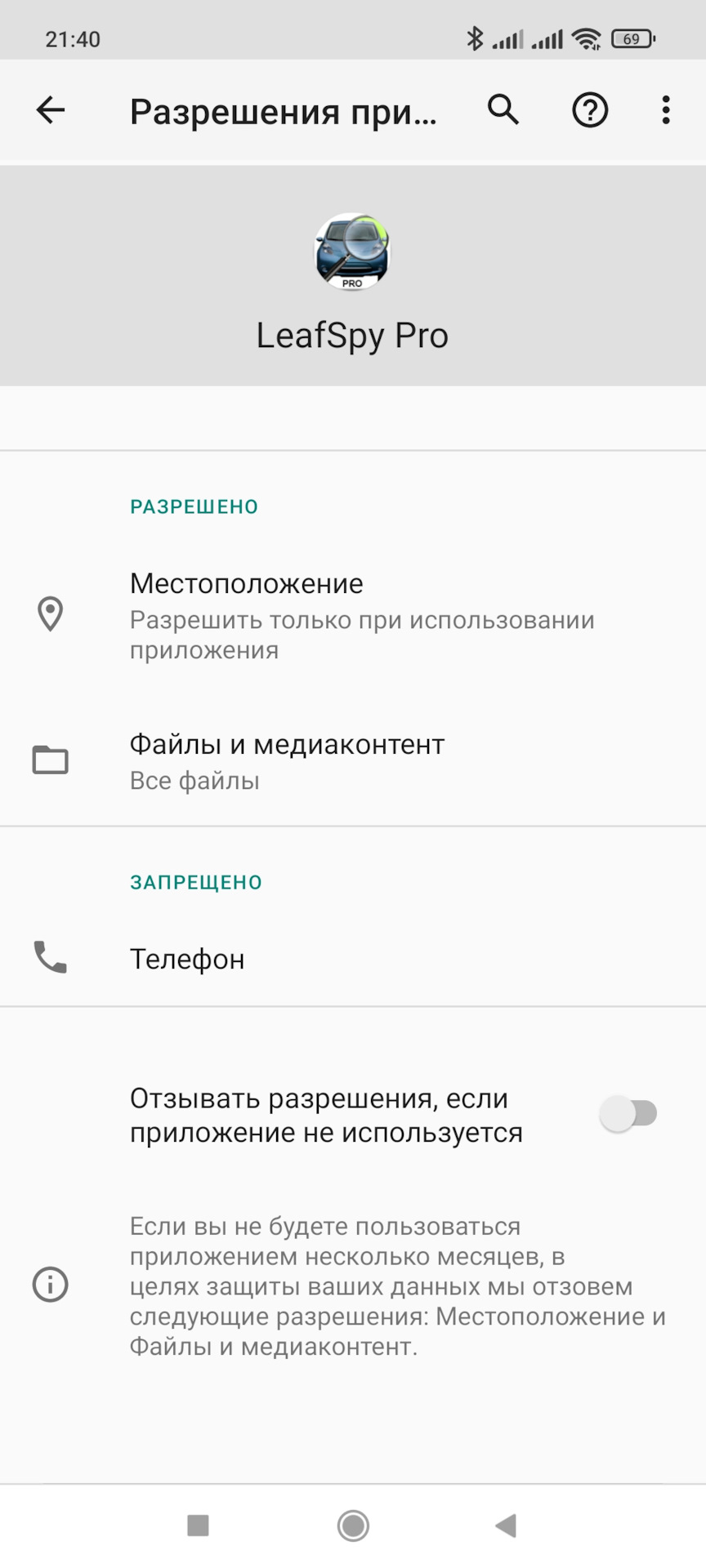Click the folder icon next to Файлы и медиаконтент
This screenshot has height=1568, width=706.
50,759
